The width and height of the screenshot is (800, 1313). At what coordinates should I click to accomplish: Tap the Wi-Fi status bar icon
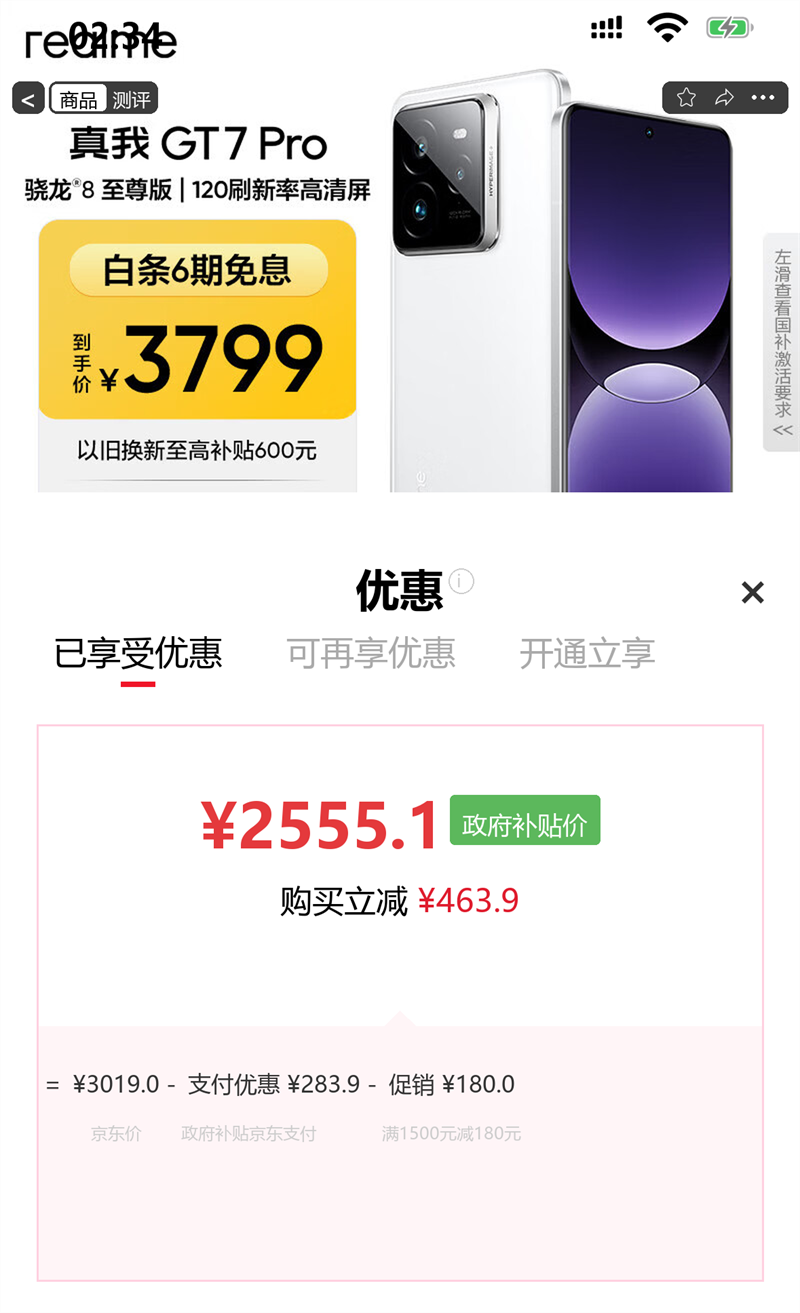tap(668, 28)
